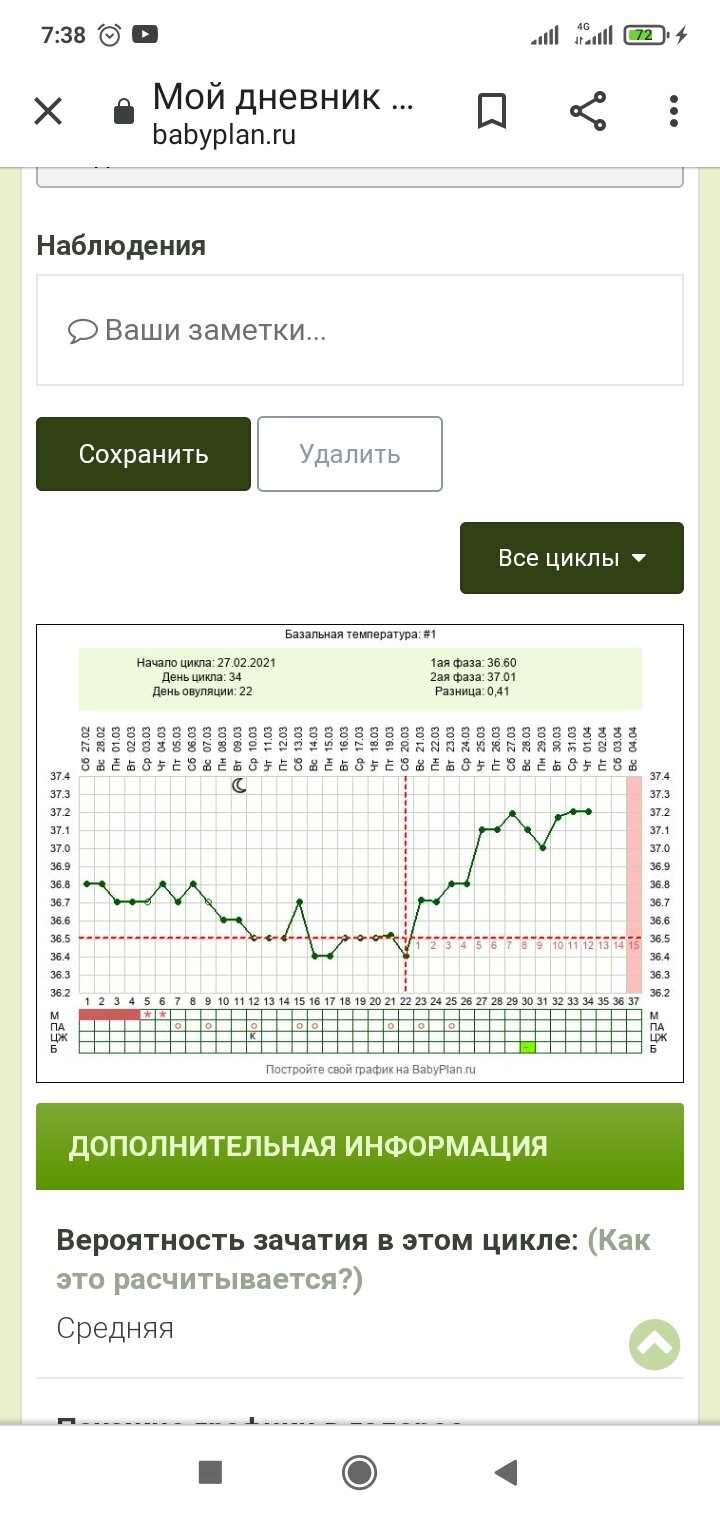Bookmark this babyplan.ru page

tap(492, 111)
